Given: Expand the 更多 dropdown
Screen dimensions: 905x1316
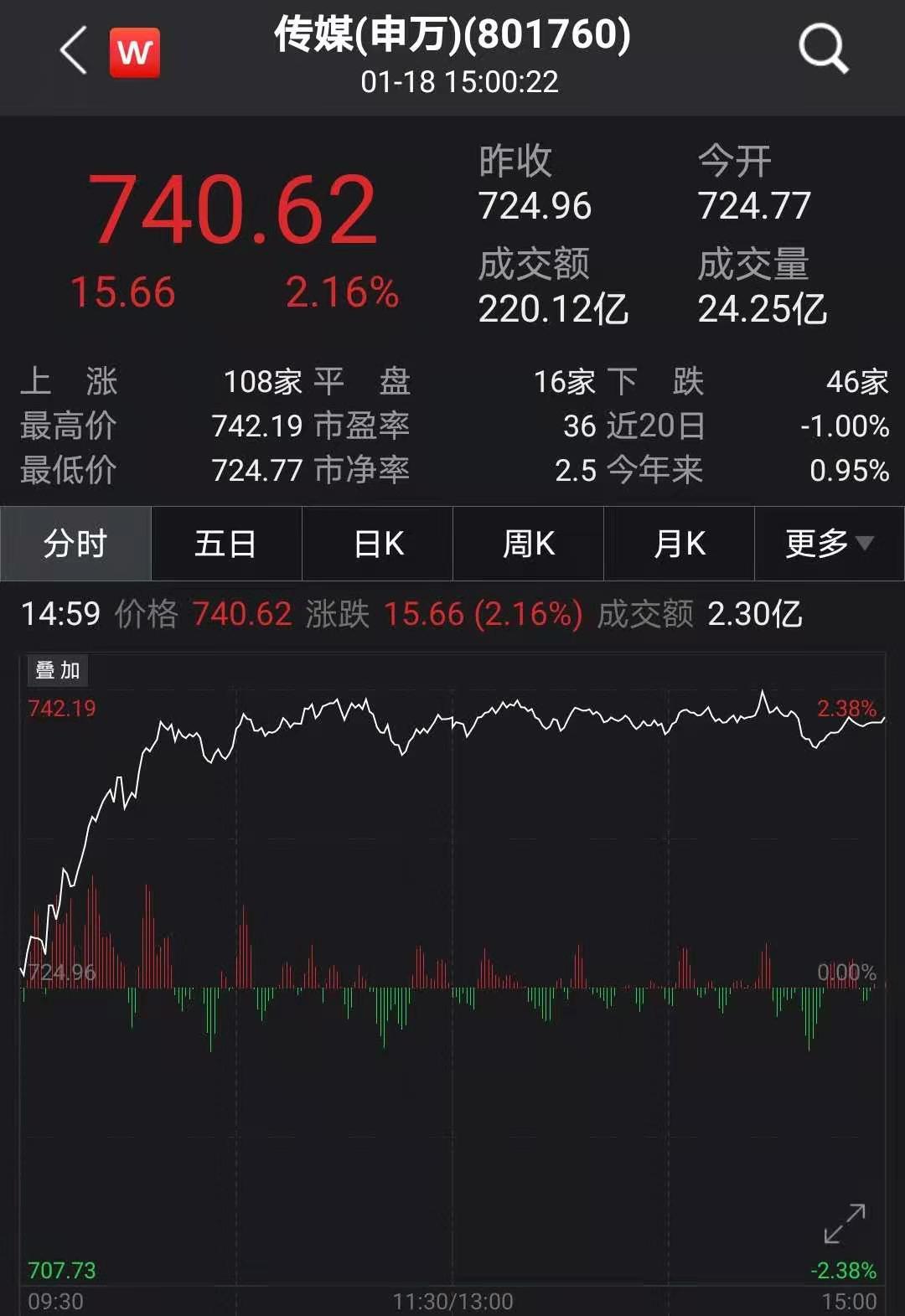Looking at the screenshot, I should click(x=829, y=544).
